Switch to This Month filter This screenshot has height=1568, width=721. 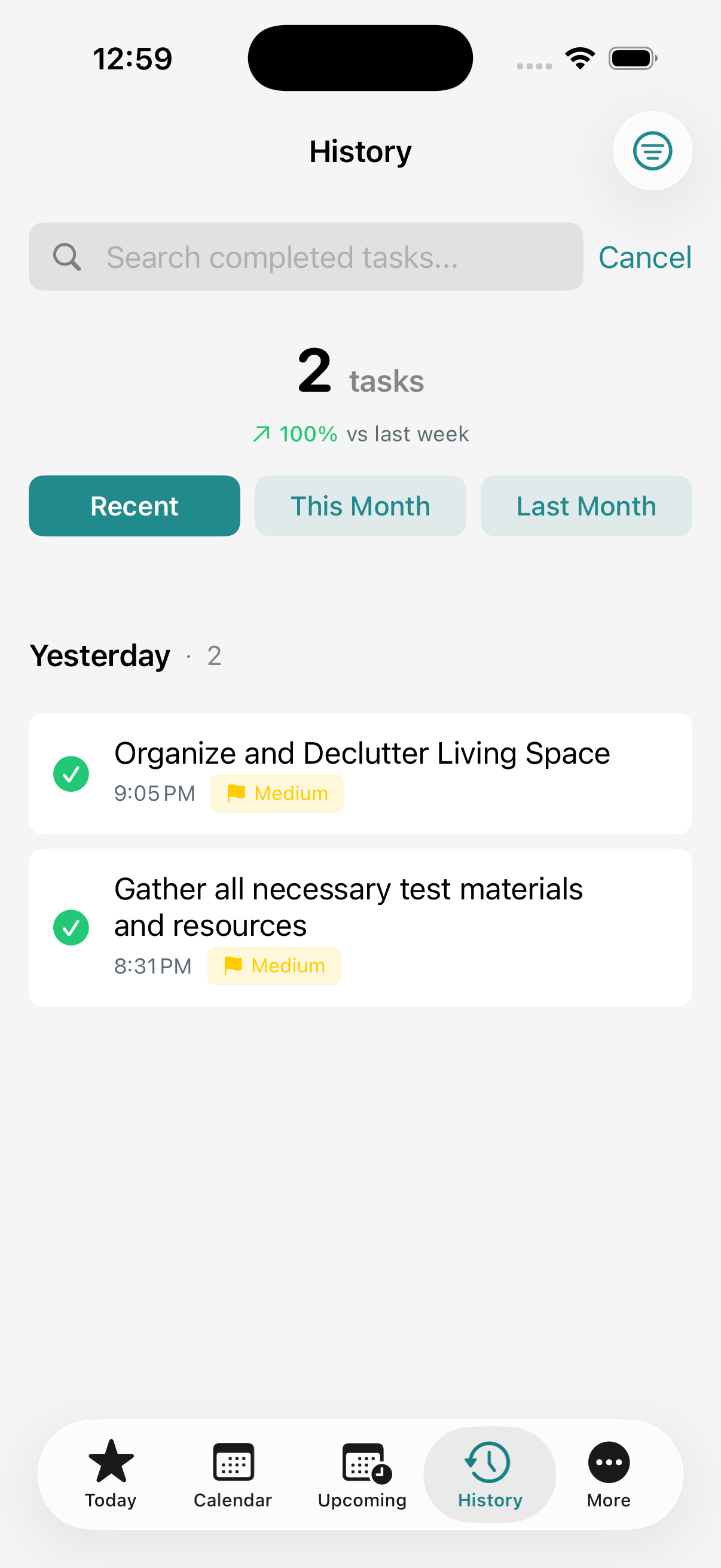(359, 506)
